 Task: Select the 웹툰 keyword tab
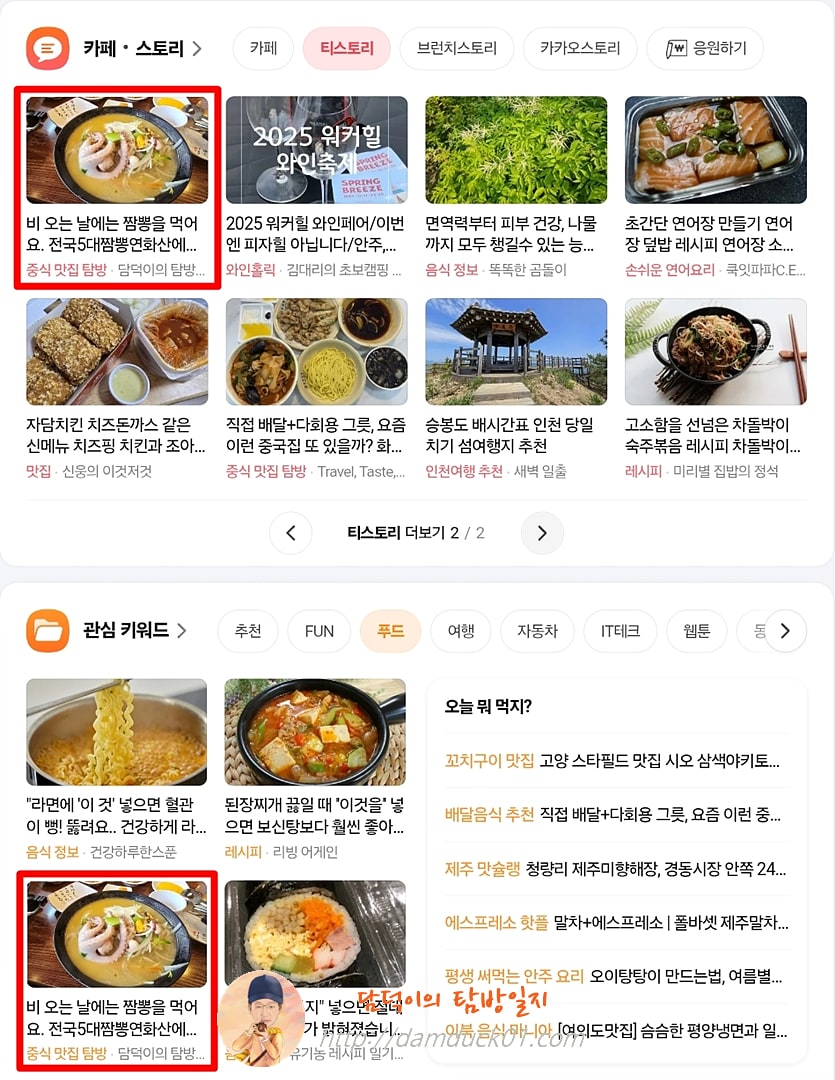point(696,631)
